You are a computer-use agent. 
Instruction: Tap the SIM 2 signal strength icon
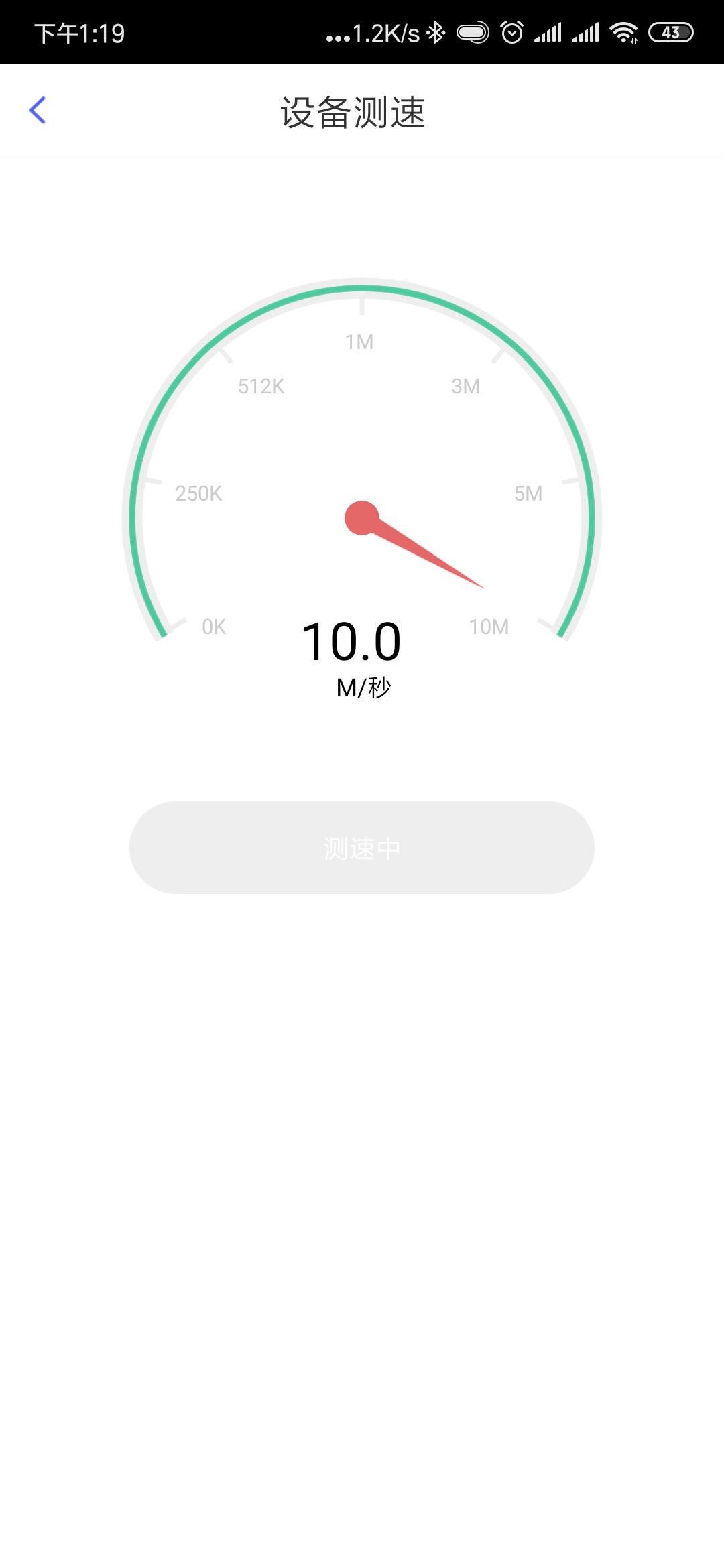(x=586, y=31)
